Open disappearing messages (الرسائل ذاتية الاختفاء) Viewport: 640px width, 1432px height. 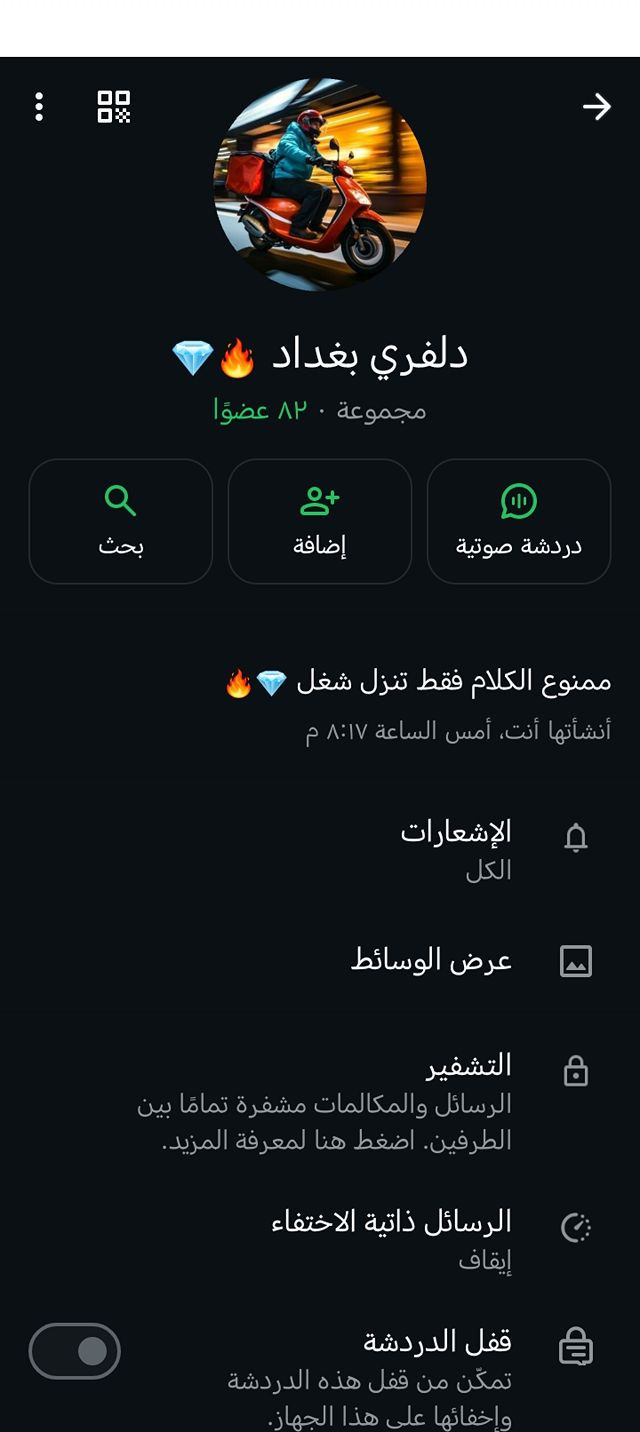coord(391,1238)
